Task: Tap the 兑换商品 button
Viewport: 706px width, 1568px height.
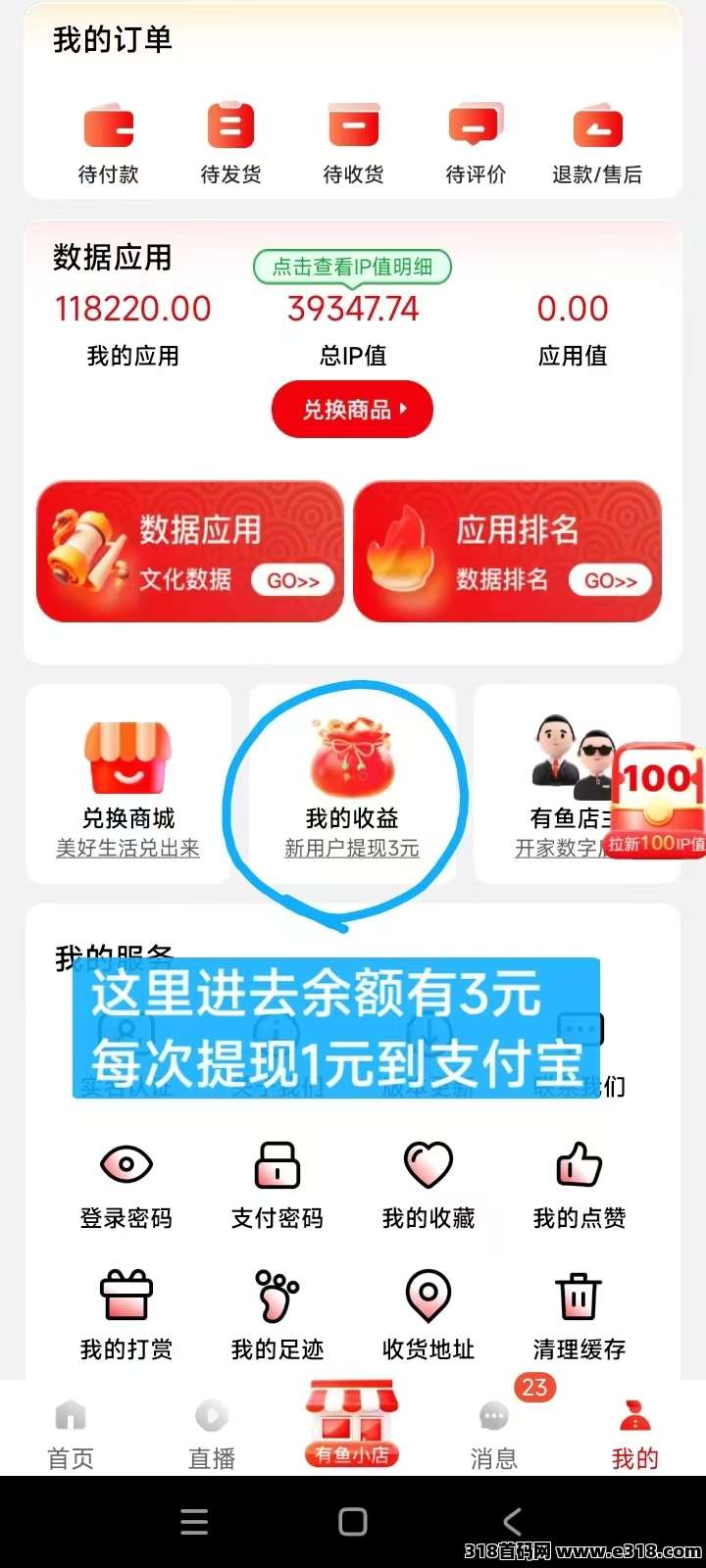Action: tap(352, 410)
